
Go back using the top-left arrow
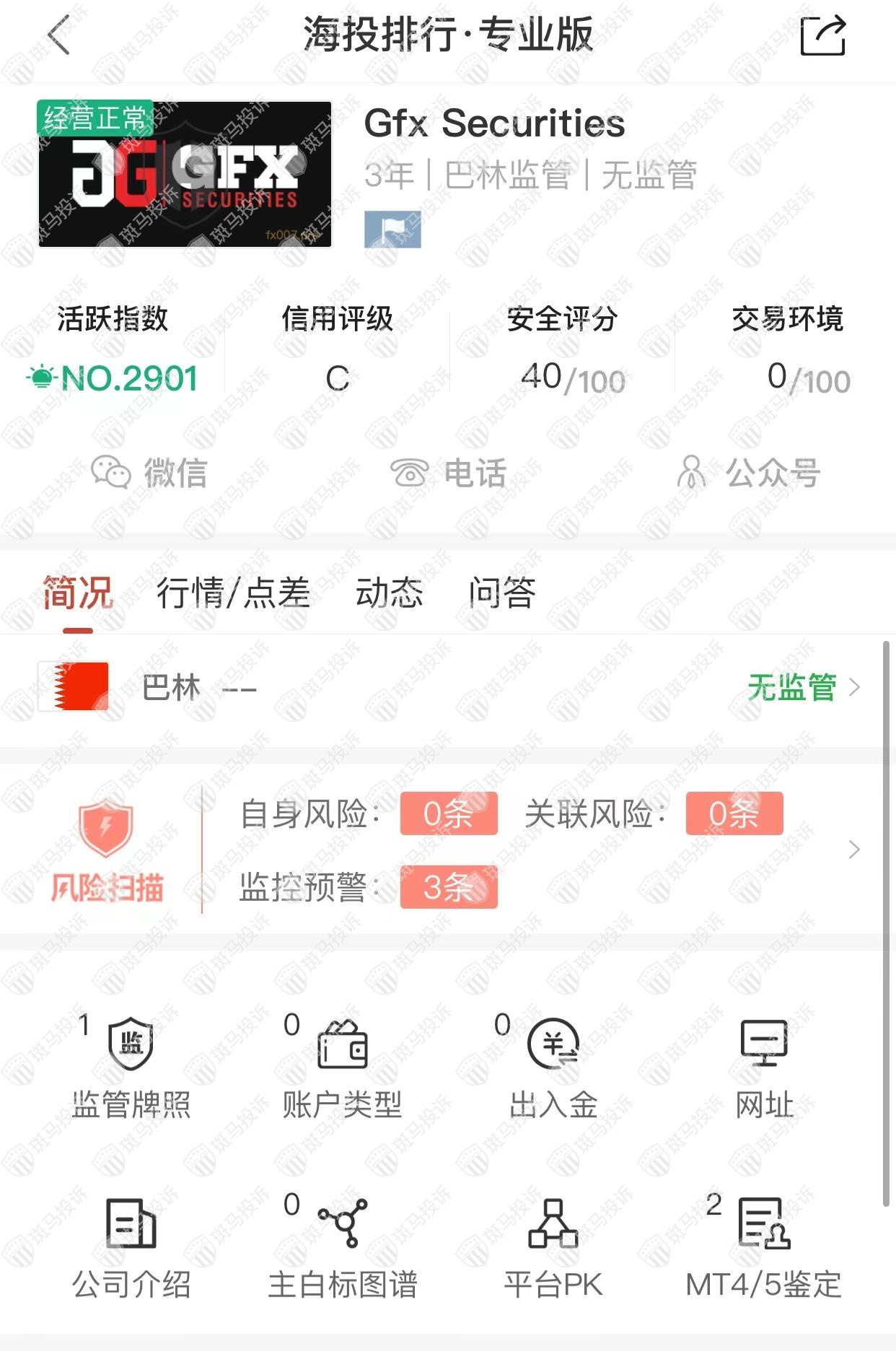(x=59, y=35)
